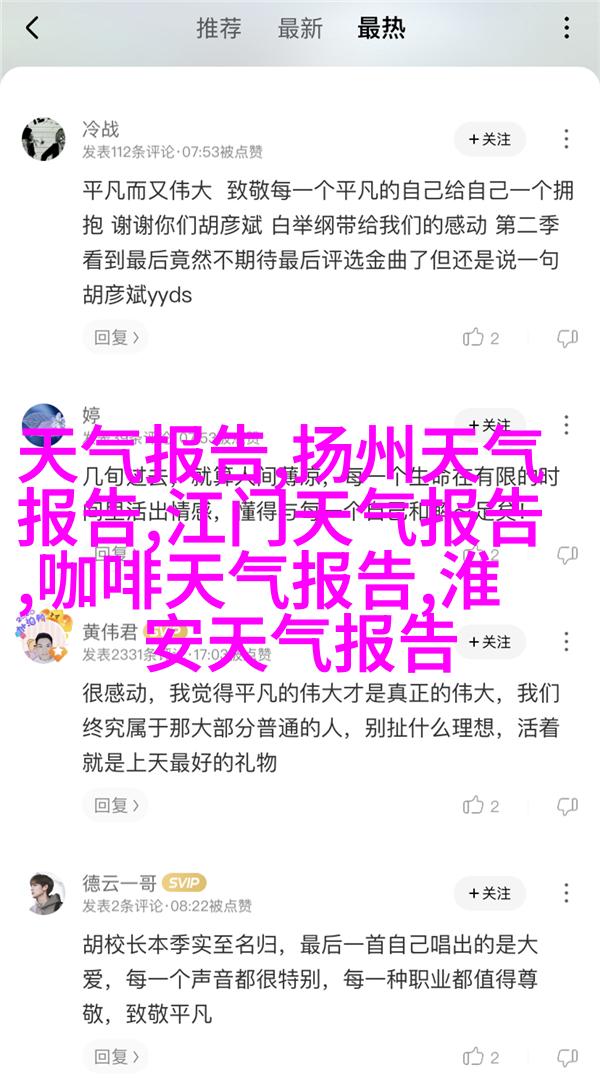Reply to 黄伟君's comment

[112, 804]
